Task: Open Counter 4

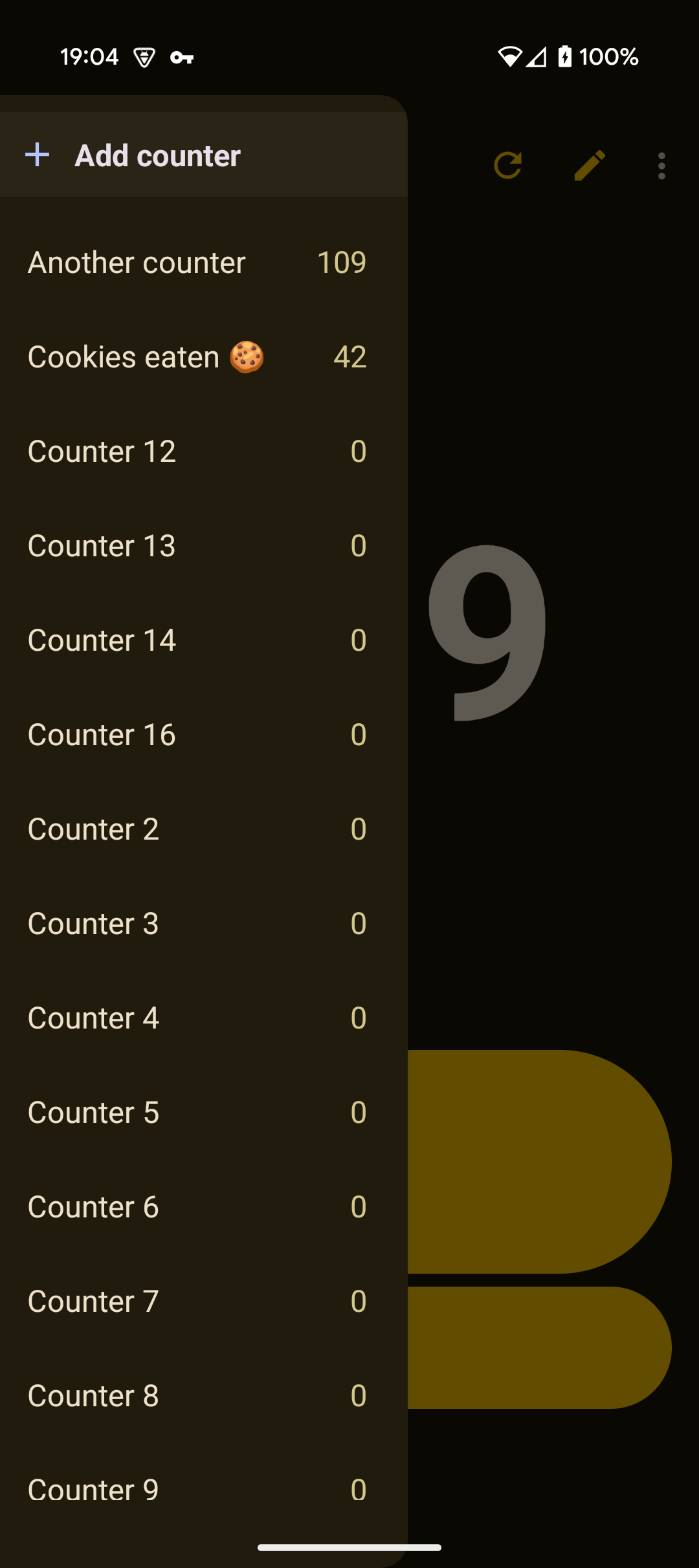Action: [x=197, y=1018]
